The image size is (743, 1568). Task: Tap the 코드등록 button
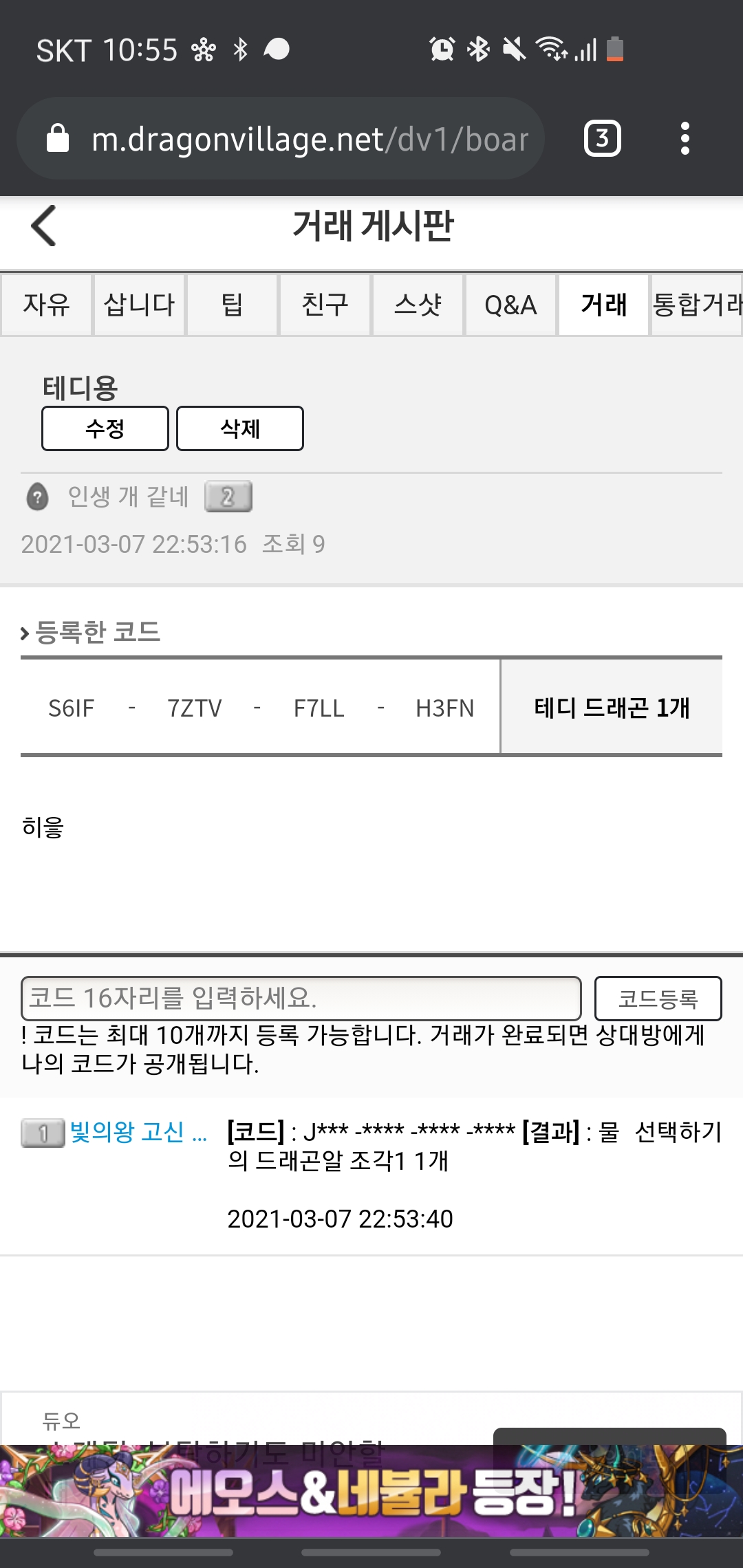658,998
